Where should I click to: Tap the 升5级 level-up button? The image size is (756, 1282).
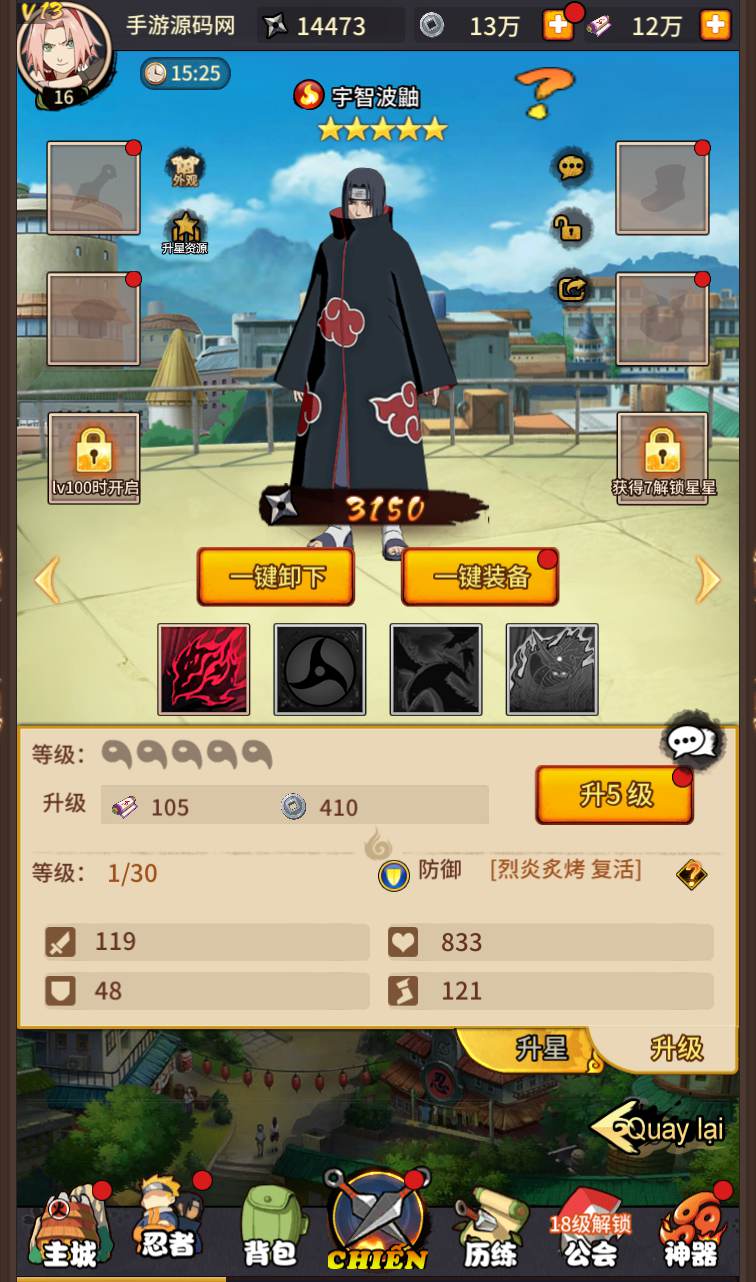coord(615,795)
